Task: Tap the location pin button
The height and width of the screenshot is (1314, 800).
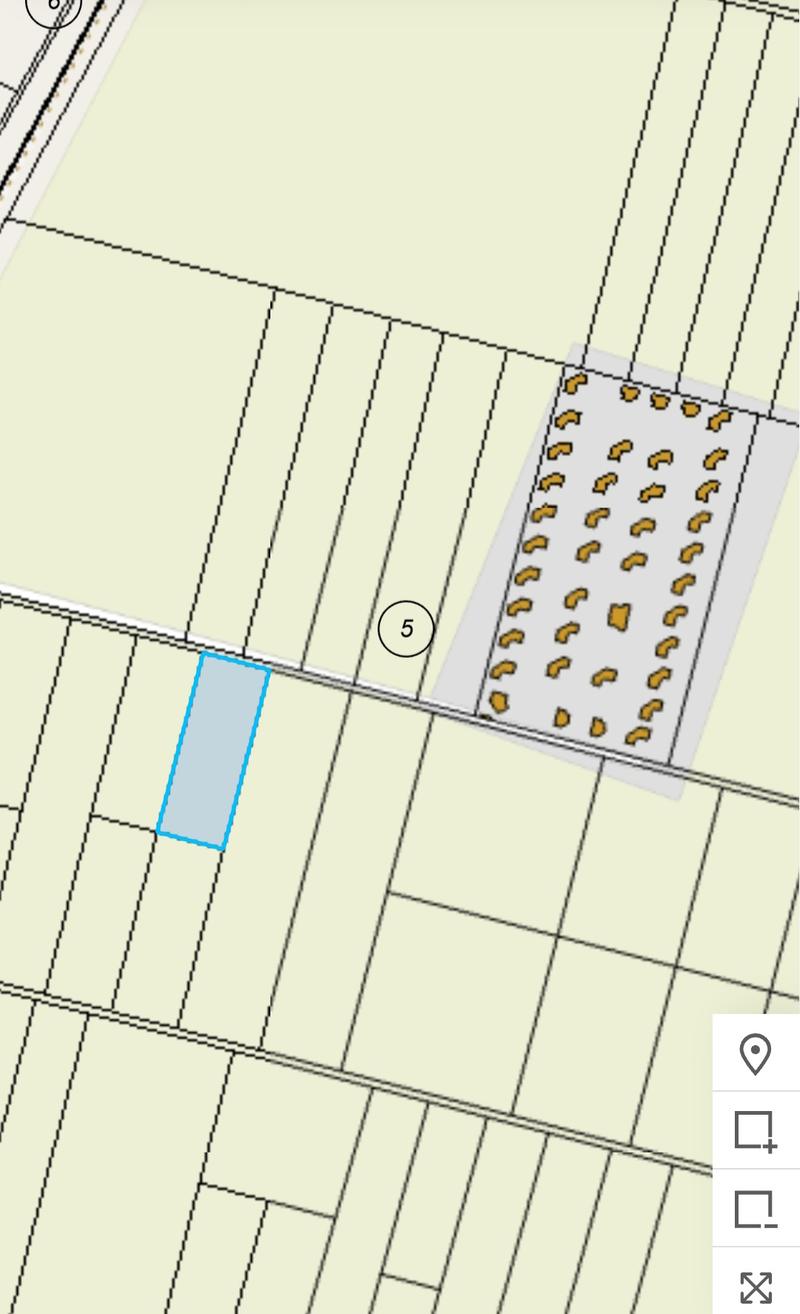Action: 756,1053
